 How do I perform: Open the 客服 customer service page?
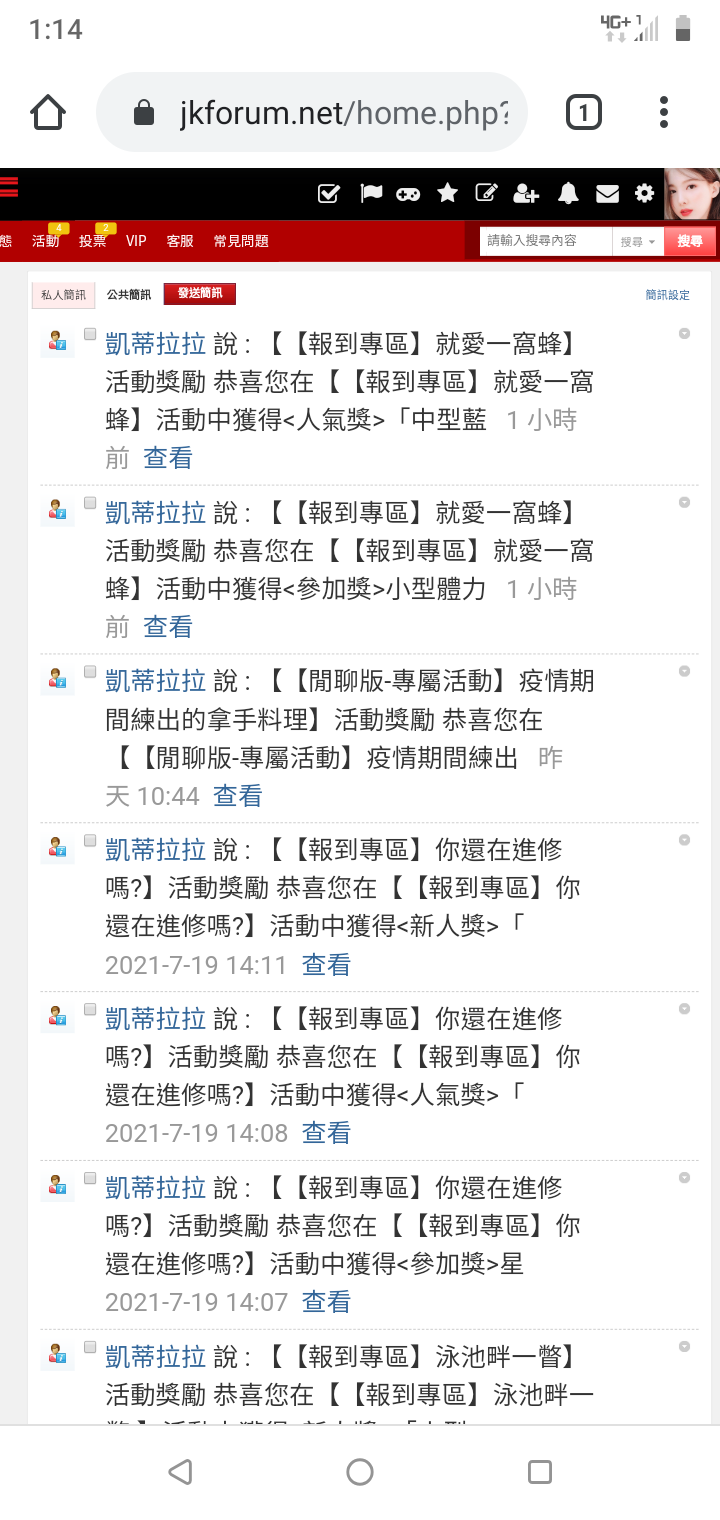[x=180, y=241]
